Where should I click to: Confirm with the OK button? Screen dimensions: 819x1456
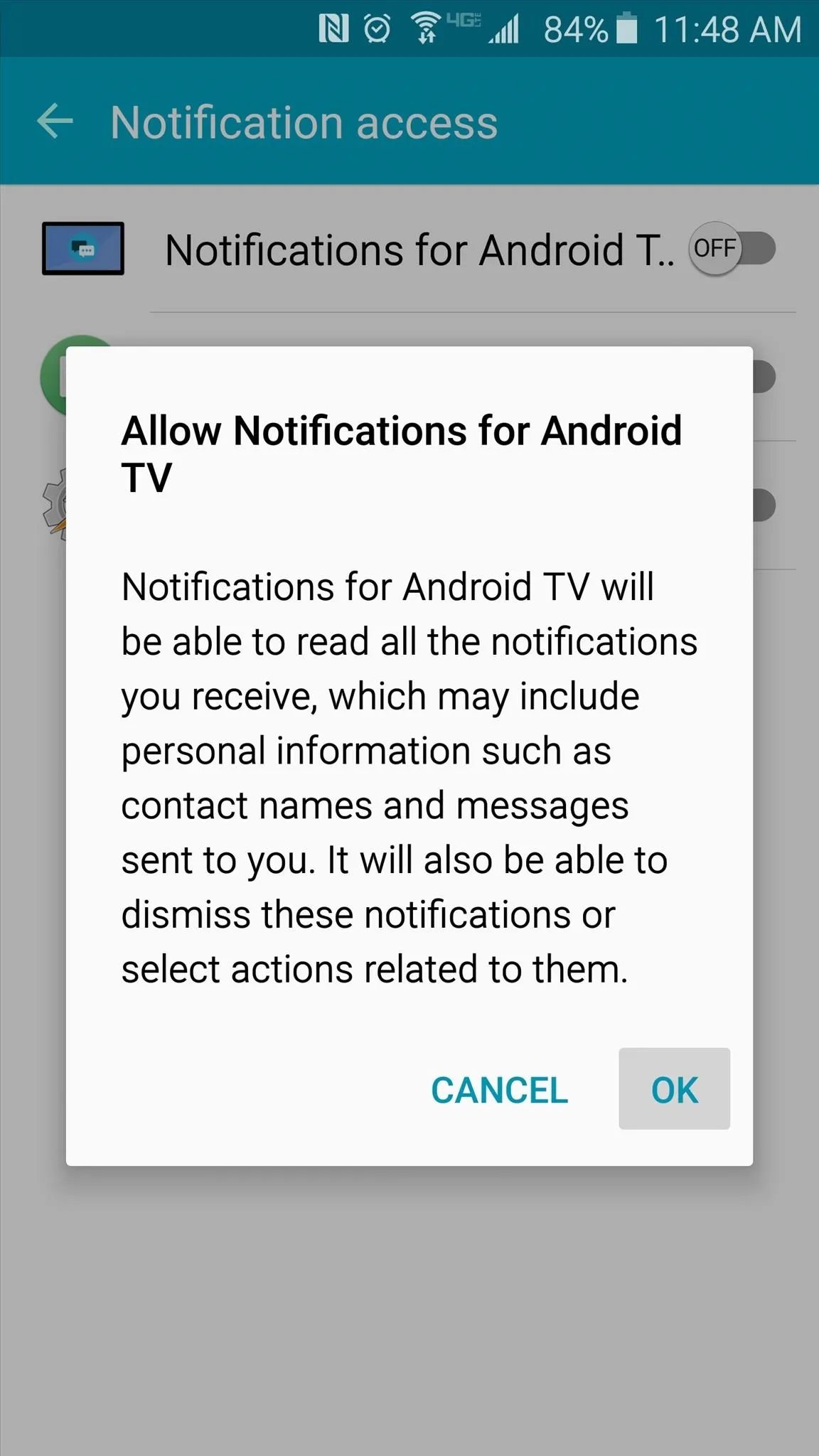tap(674, 1088)
